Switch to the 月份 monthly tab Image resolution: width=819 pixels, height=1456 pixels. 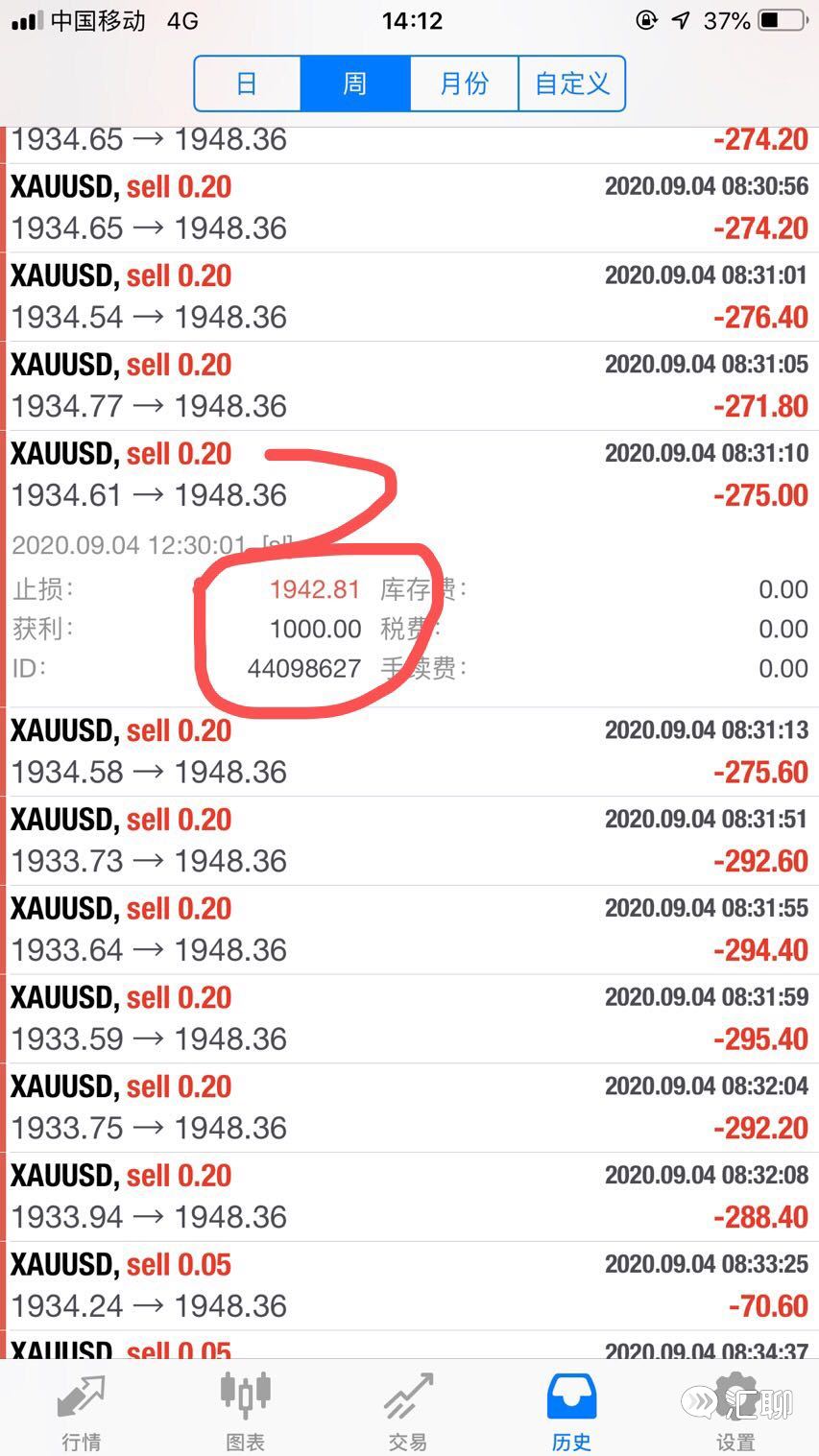(463, 84)
